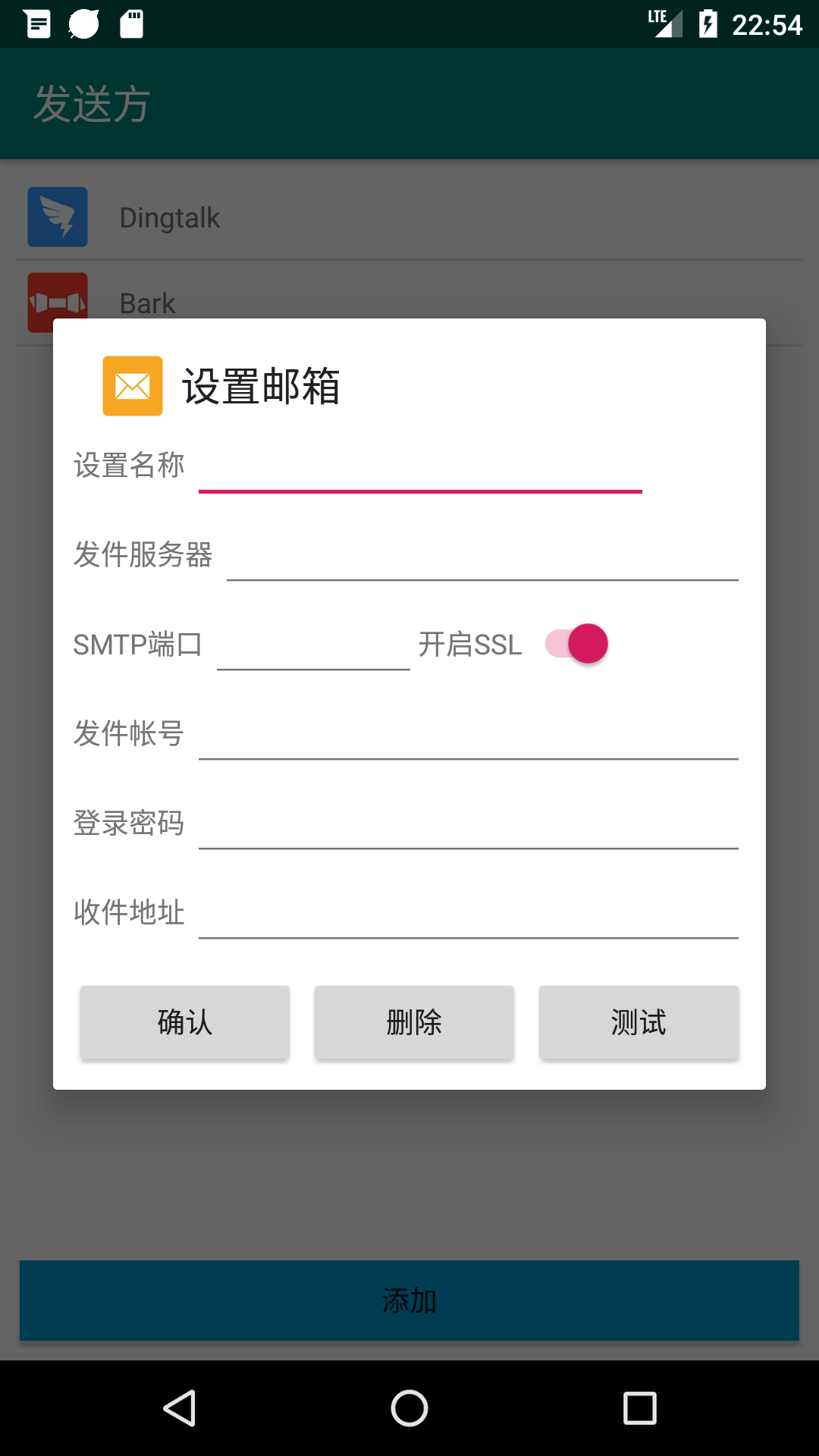Select the 发件帐号 account field

pos(469,734)
